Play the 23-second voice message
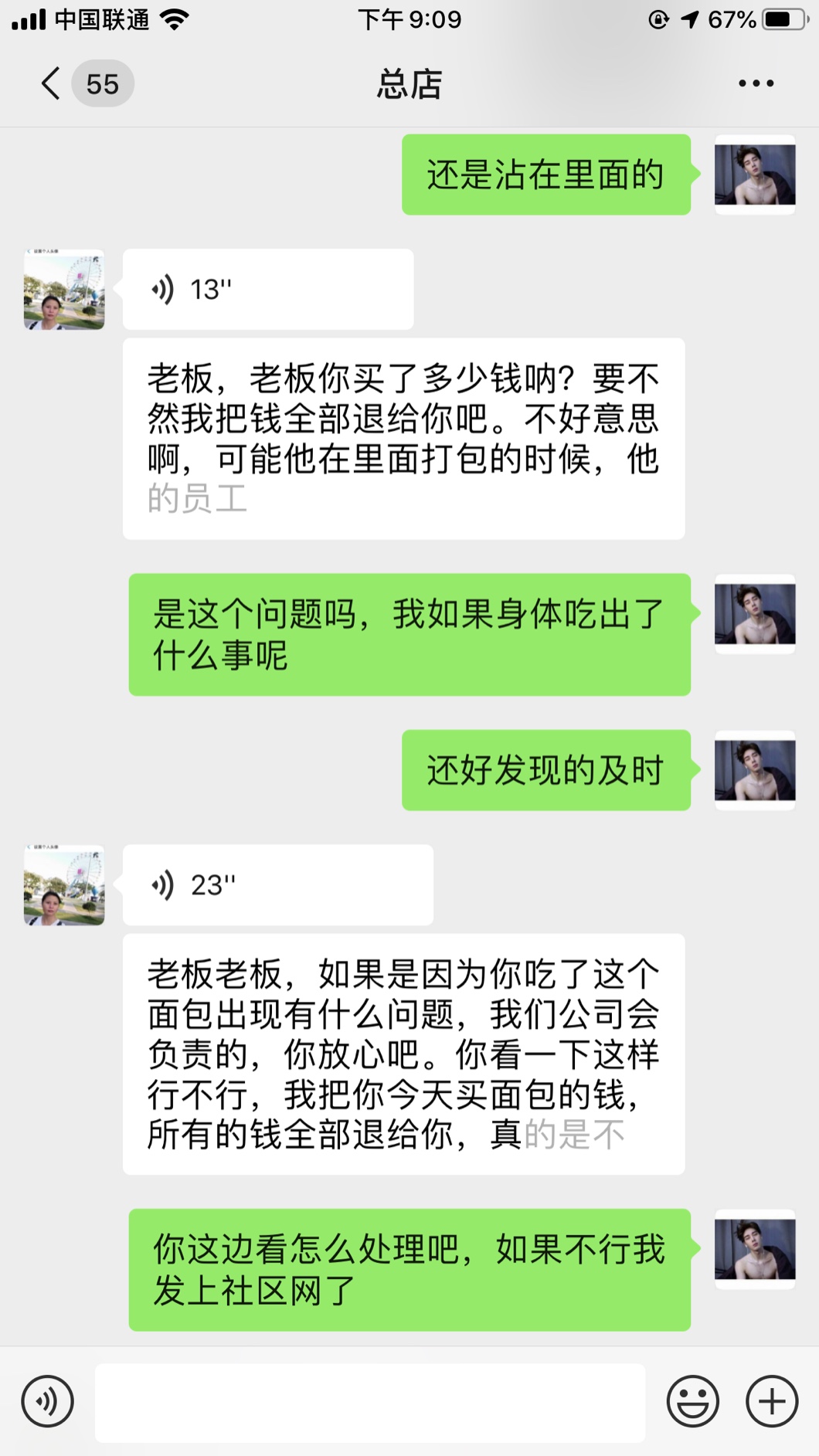Viewport: 819px width, 1456px height. pyautogui.click(x=277, y=885)
